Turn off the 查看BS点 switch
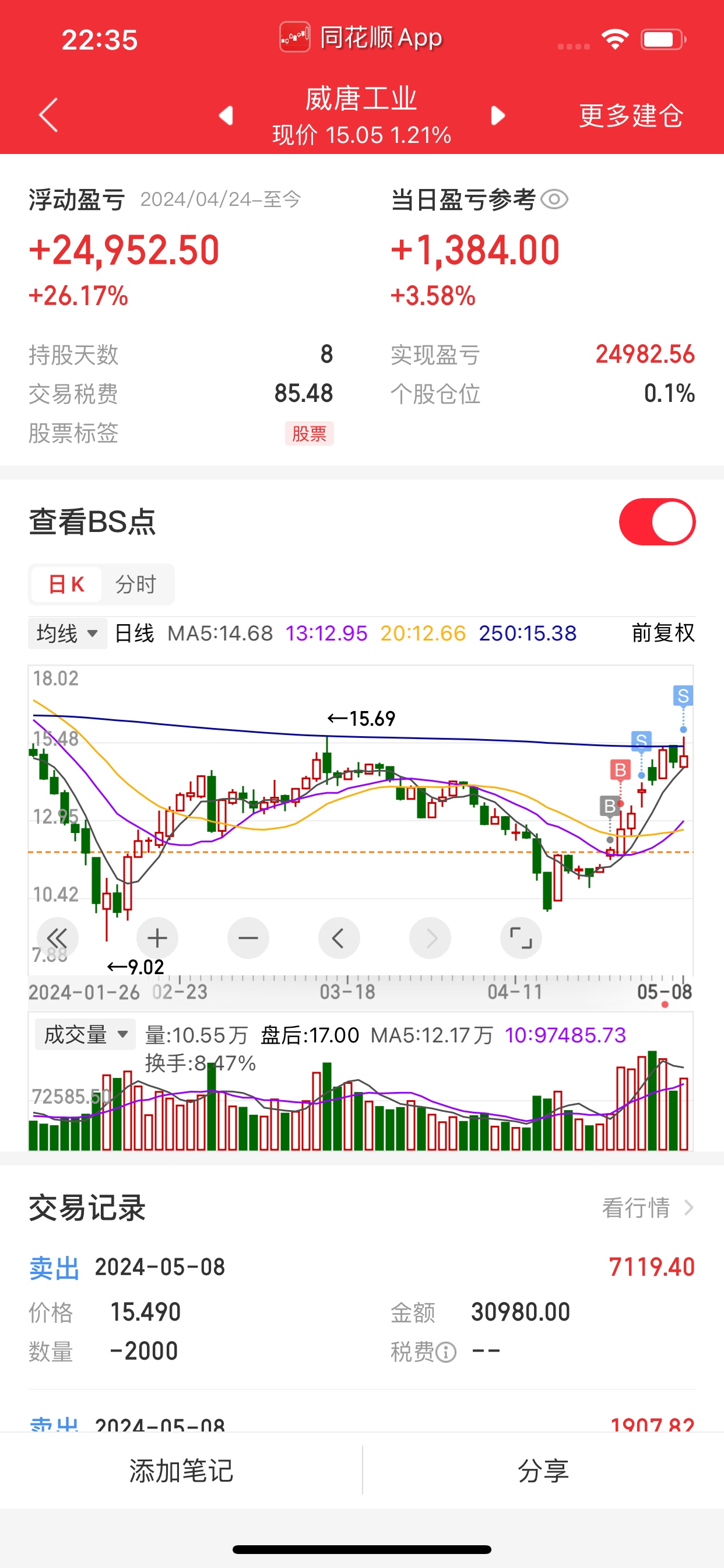The image size is (724, 1568). (656, 522)
